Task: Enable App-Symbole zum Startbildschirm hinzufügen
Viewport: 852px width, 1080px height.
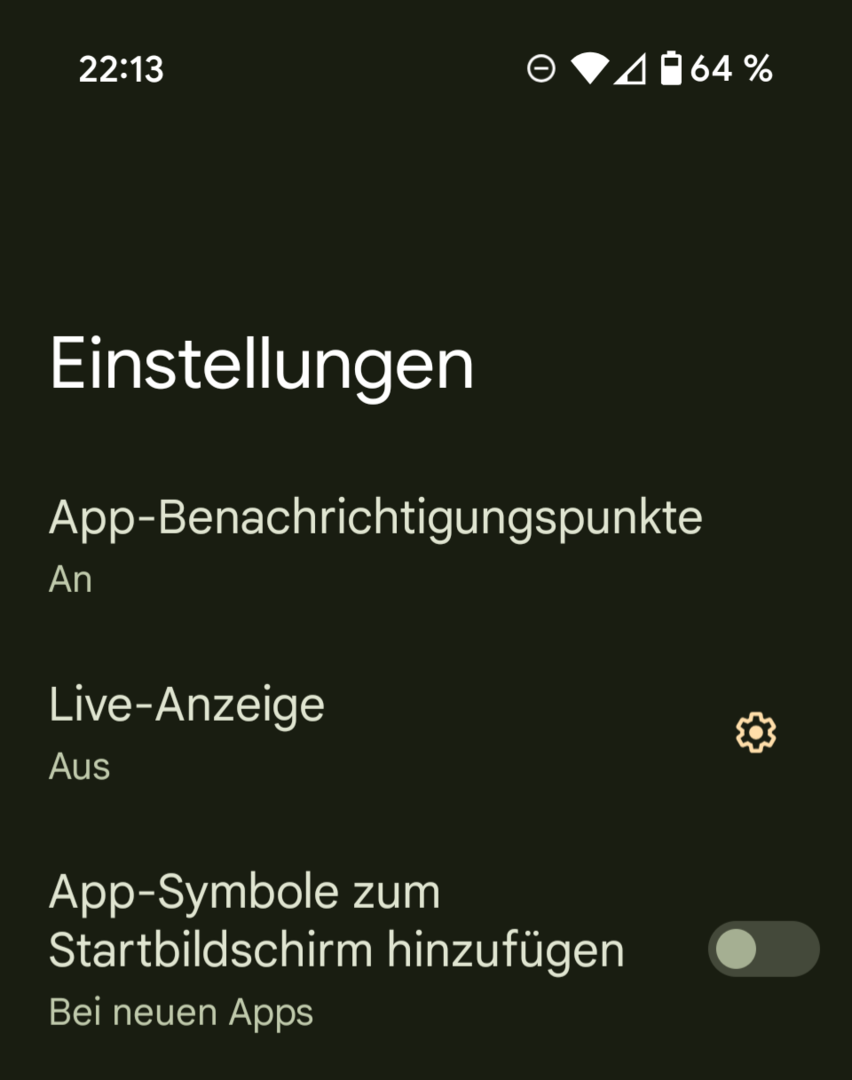Action: [763, 949]
